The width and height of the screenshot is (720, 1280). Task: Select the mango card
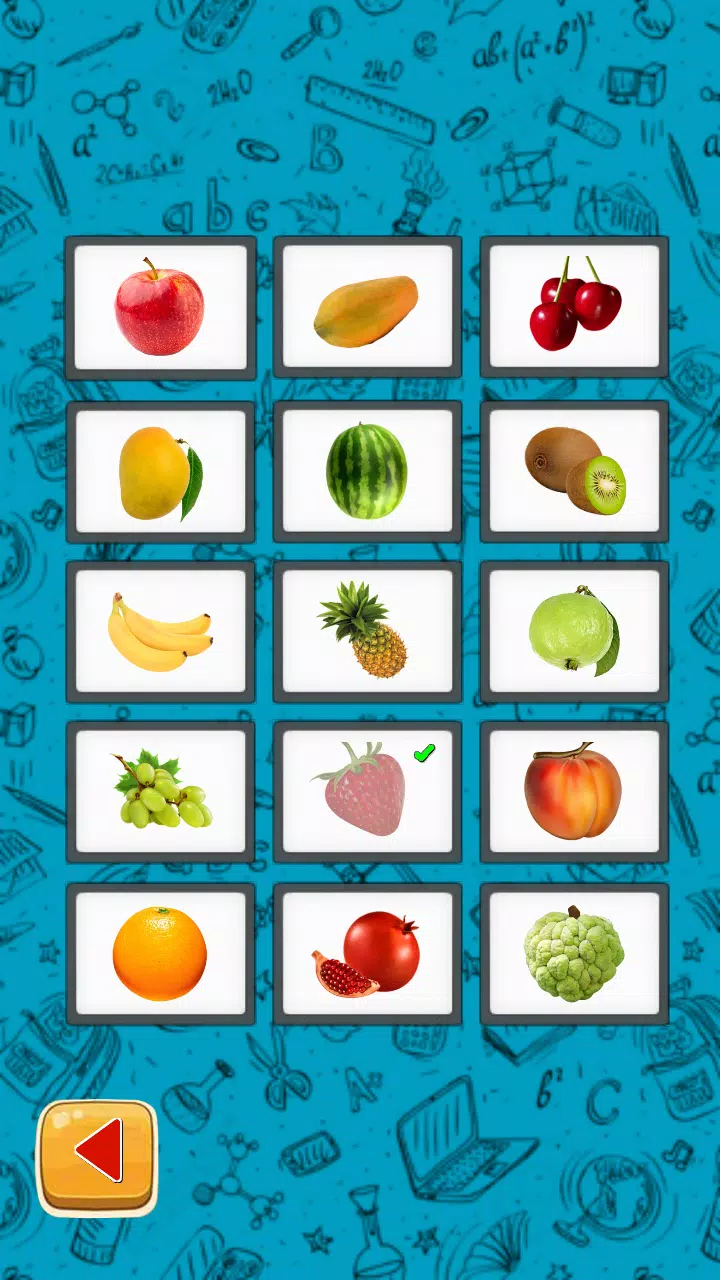tap(160, 468)
